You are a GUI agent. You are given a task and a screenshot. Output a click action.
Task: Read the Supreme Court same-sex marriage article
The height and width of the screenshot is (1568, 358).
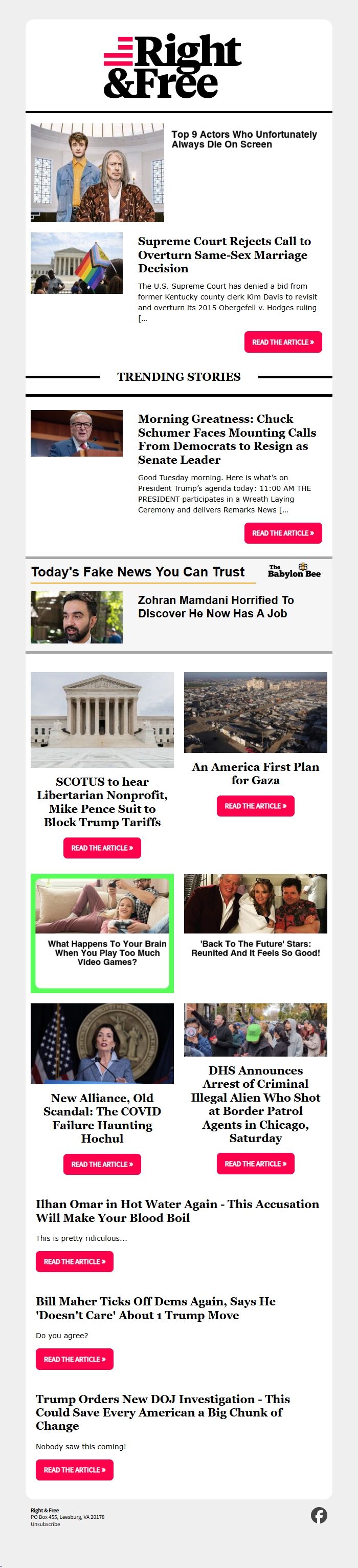(x=283, y=342)
